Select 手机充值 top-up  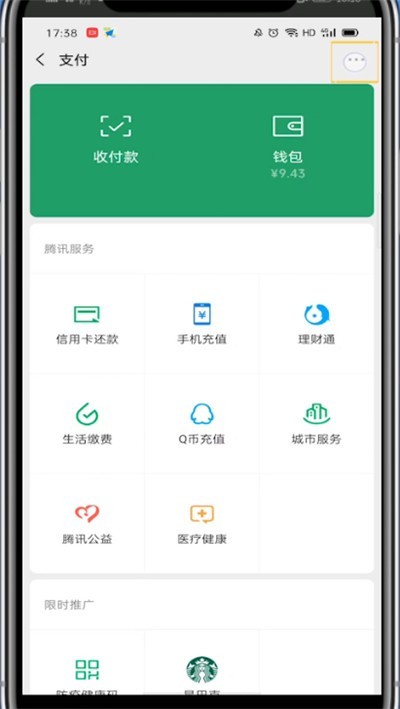[x=202, y=324]
